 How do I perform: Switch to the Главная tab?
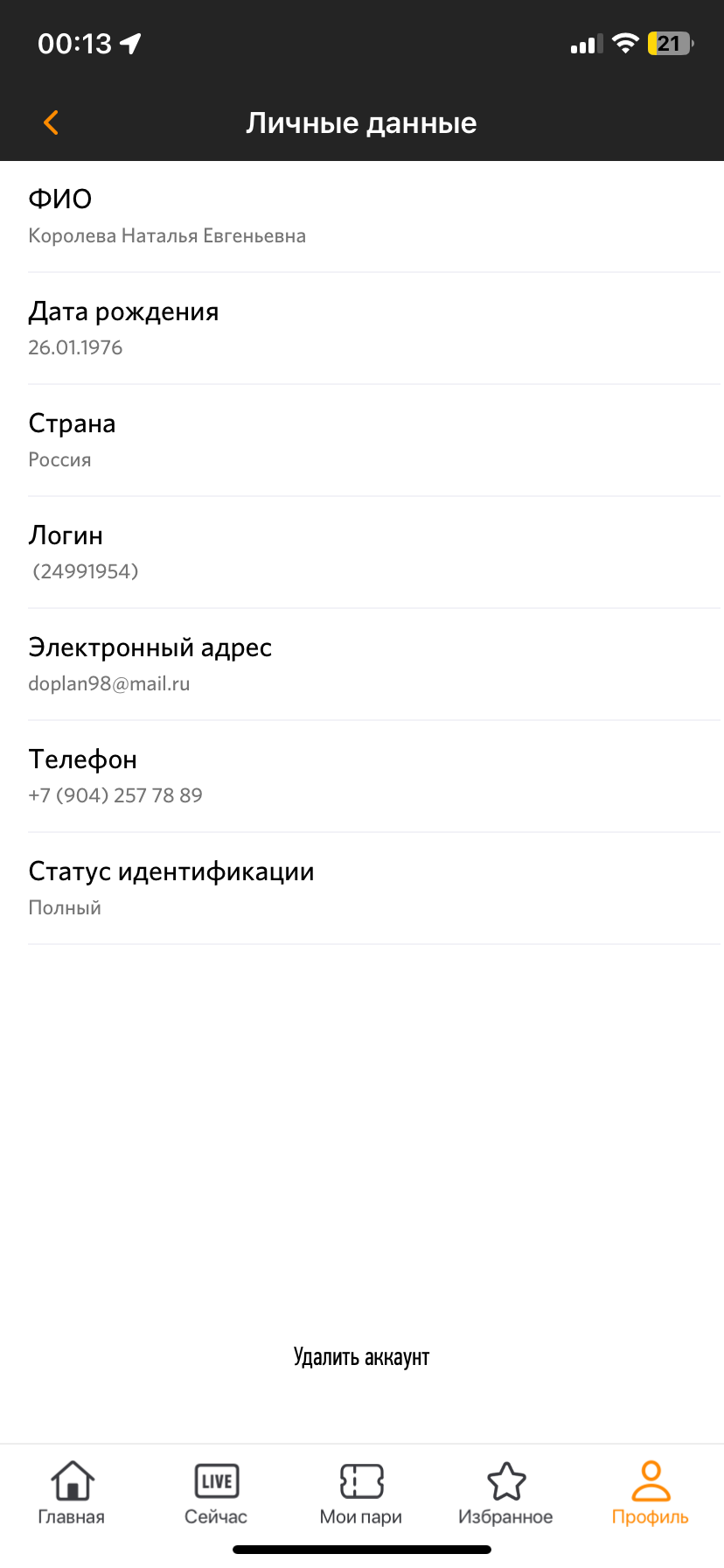72,1494
